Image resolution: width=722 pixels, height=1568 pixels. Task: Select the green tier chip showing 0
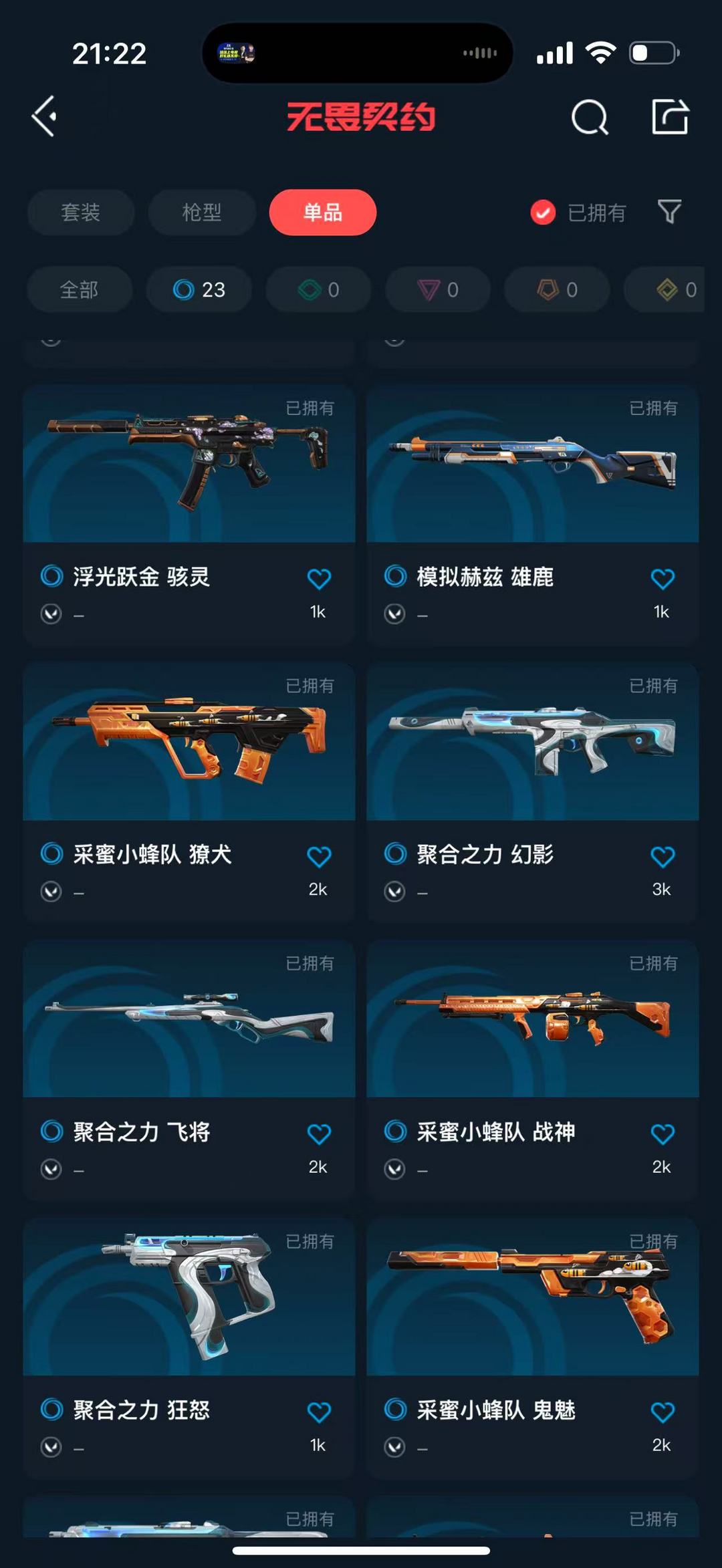(318, 289)
